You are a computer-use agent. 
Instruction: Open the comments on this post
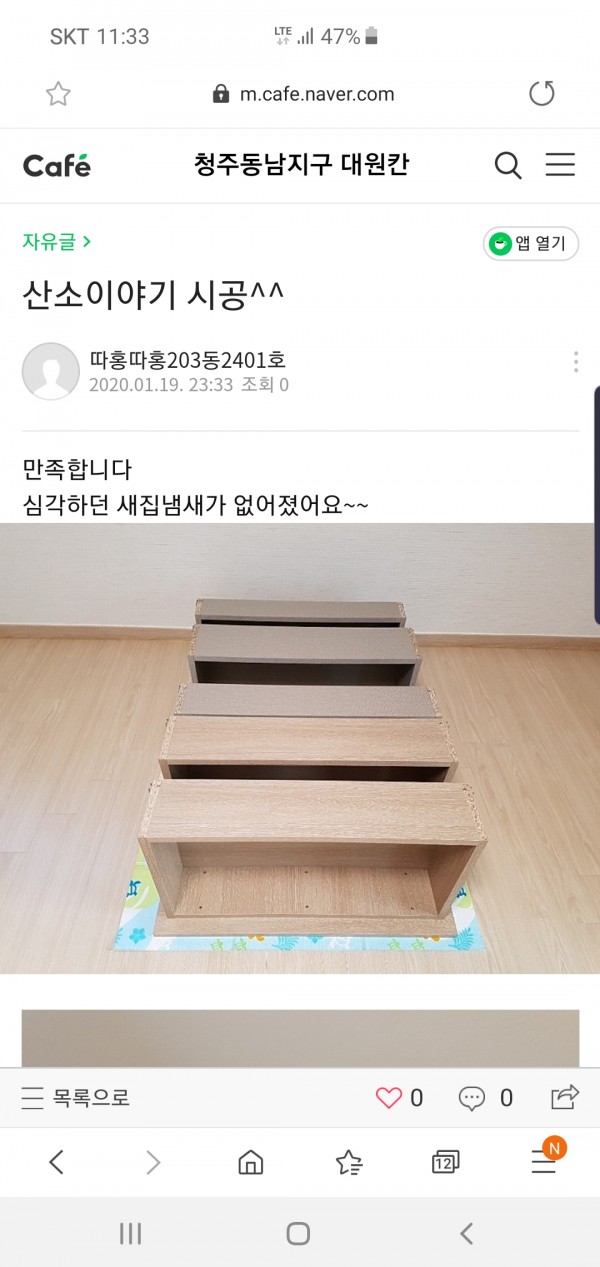[472, 1098]
